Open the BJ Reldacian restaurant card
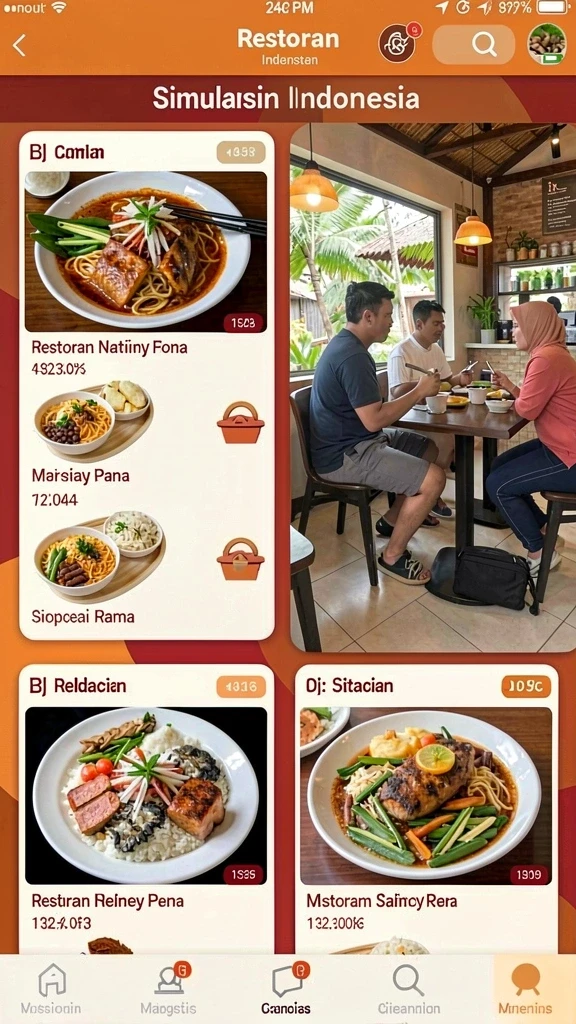This screenshot has width=576, height=1024. (146, 808)
